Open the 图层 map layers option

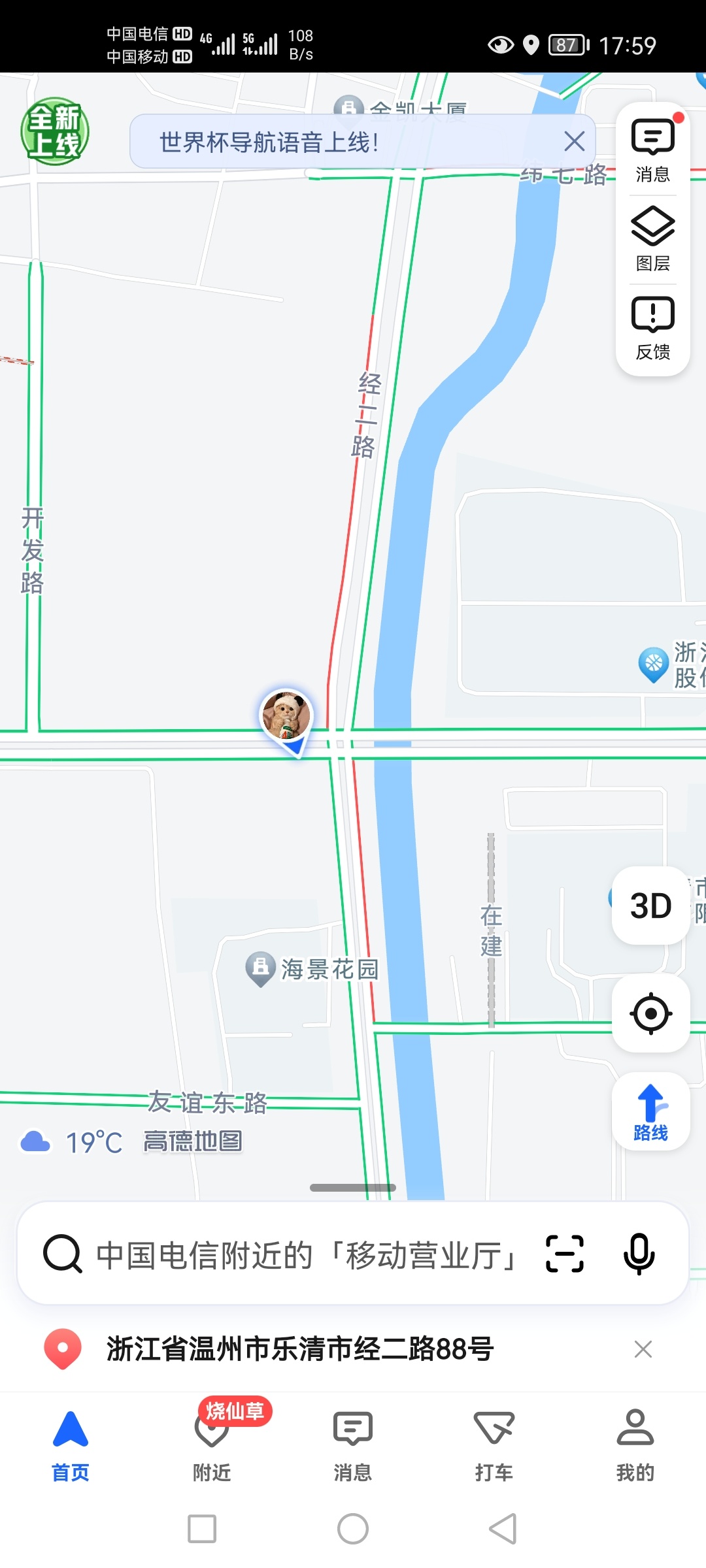pos(652,239)
